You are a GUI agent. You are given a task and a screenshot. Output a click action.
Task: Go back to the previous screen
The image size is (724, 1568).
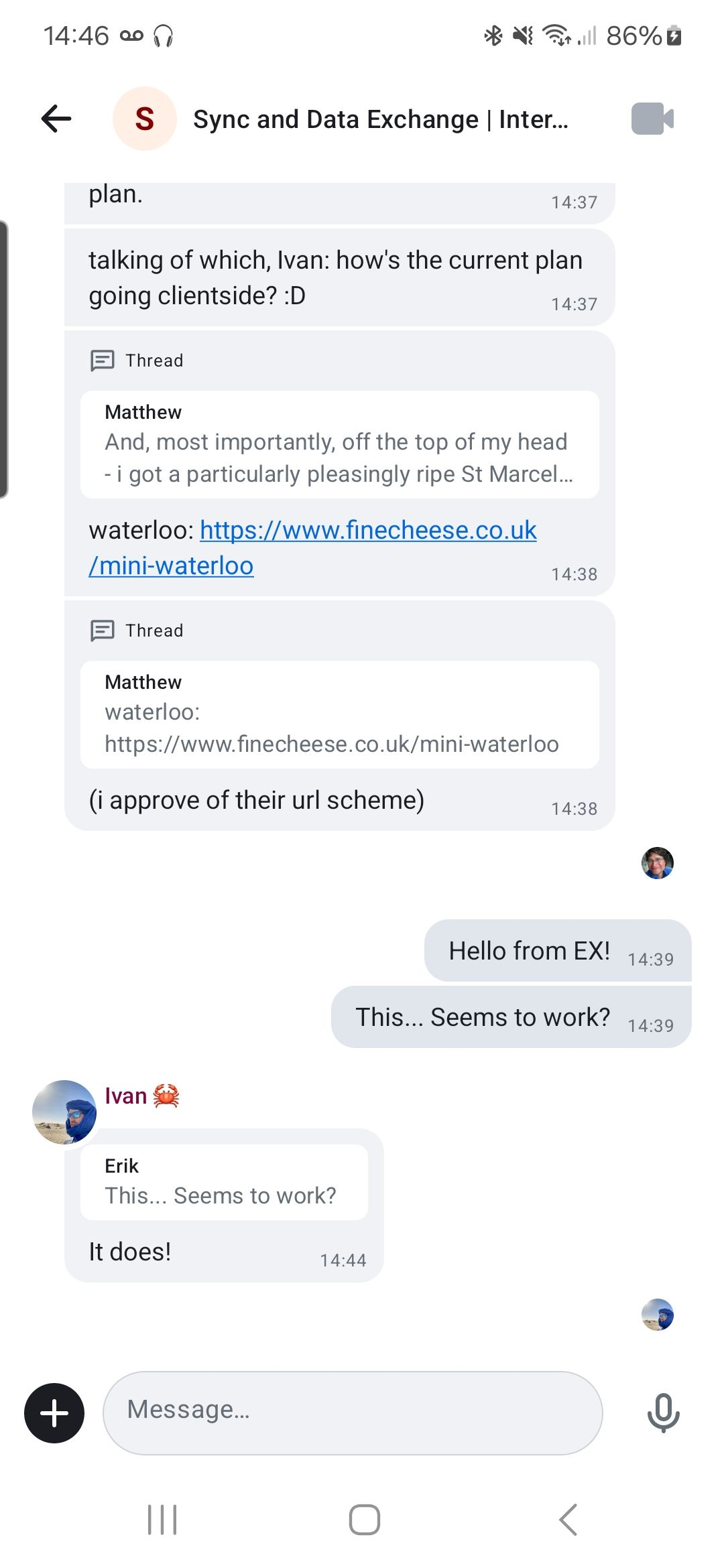click(56, 119)
